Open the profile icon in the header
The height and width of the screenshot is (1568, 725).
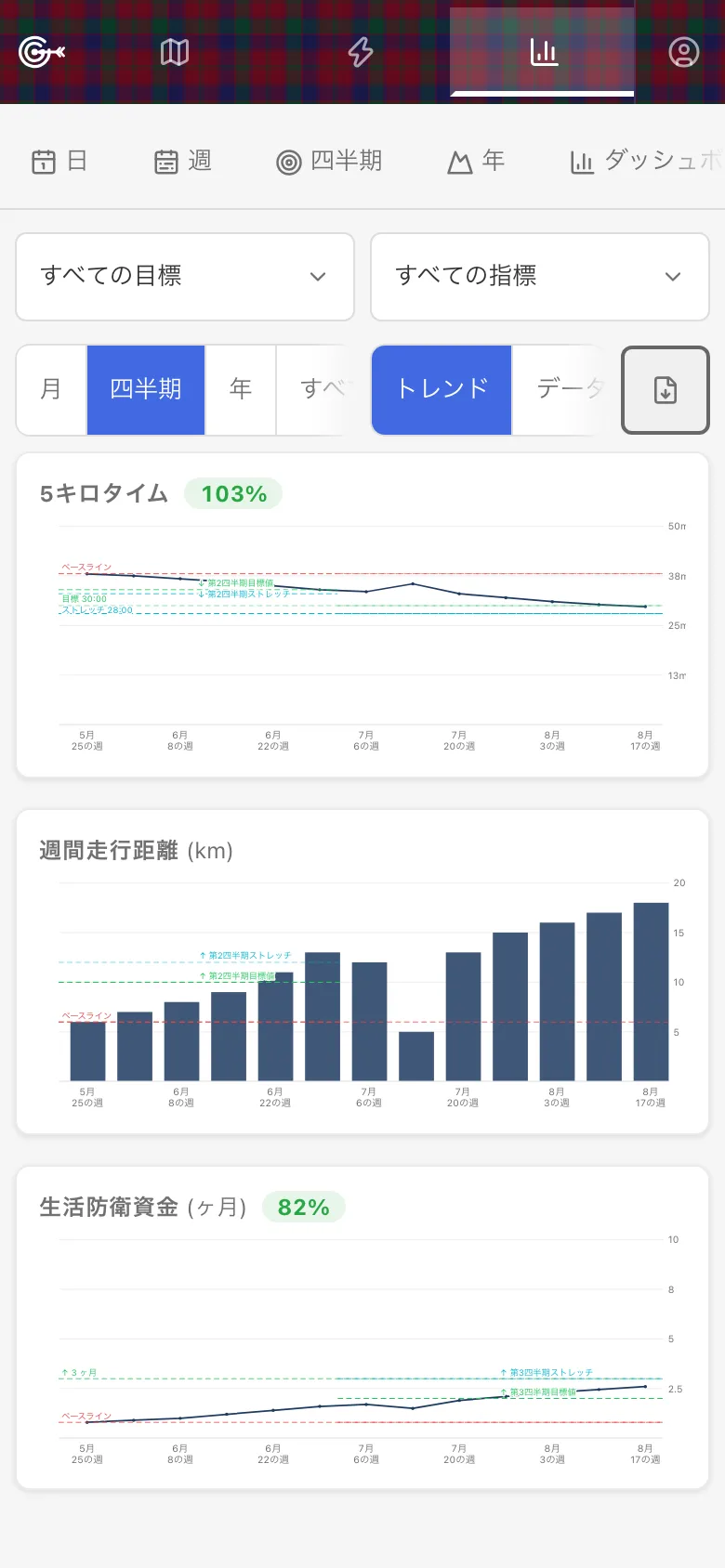(684, 52)
